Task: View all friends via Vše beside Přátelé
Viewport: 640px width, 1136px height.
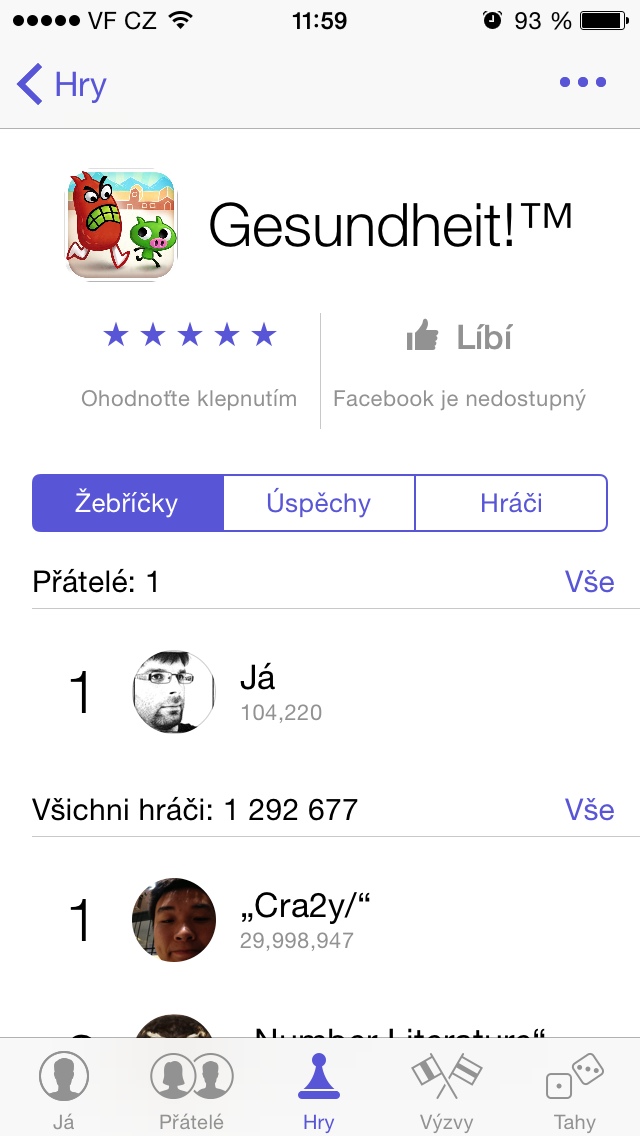Action: click(589, 582)
